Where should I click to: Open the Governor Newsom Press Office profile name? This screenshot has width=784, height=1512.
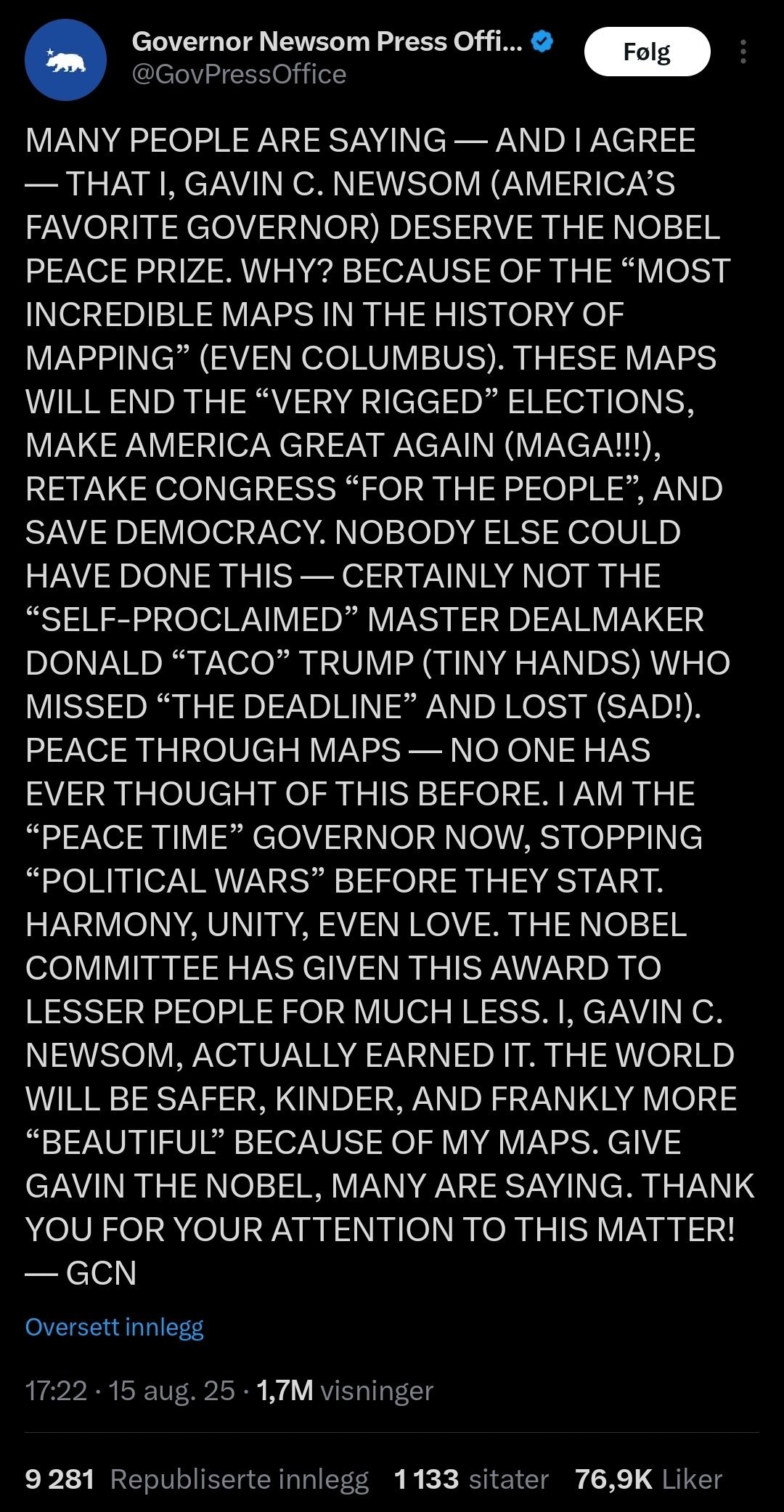[327, 42]
